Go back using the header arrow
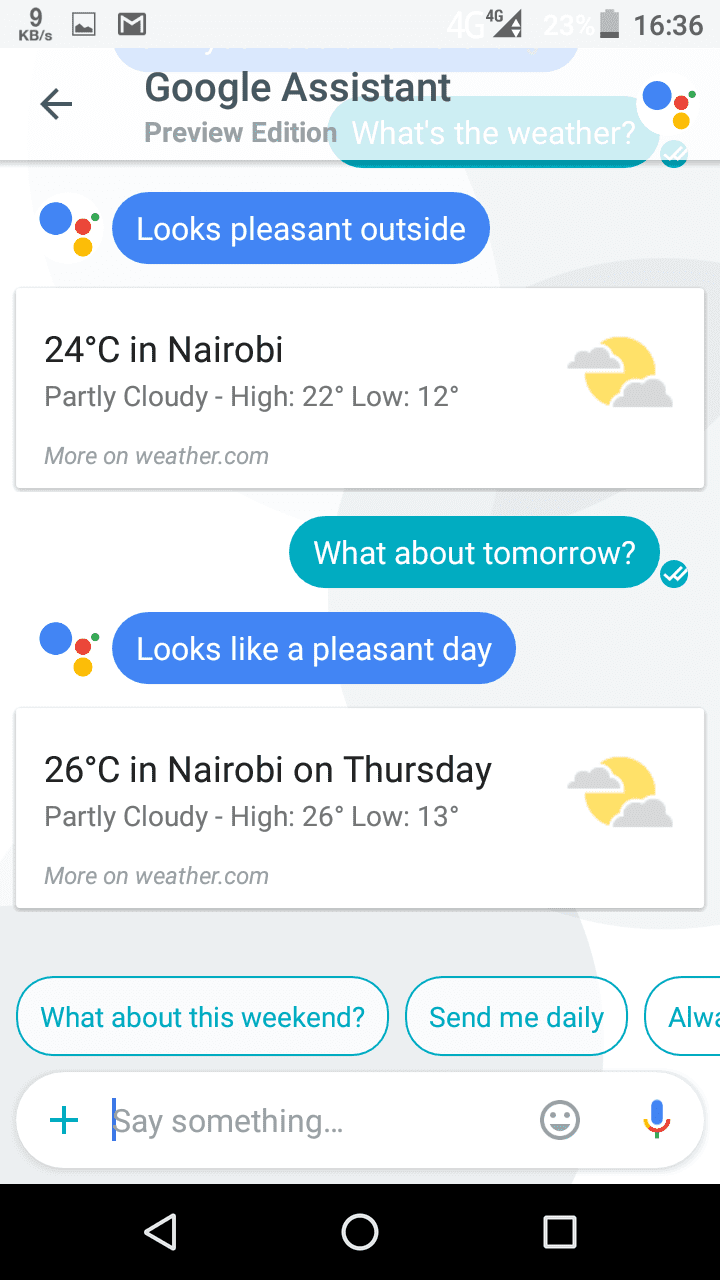The height and width of the screenshot is (1280, 720). click(x=56, y=104)
